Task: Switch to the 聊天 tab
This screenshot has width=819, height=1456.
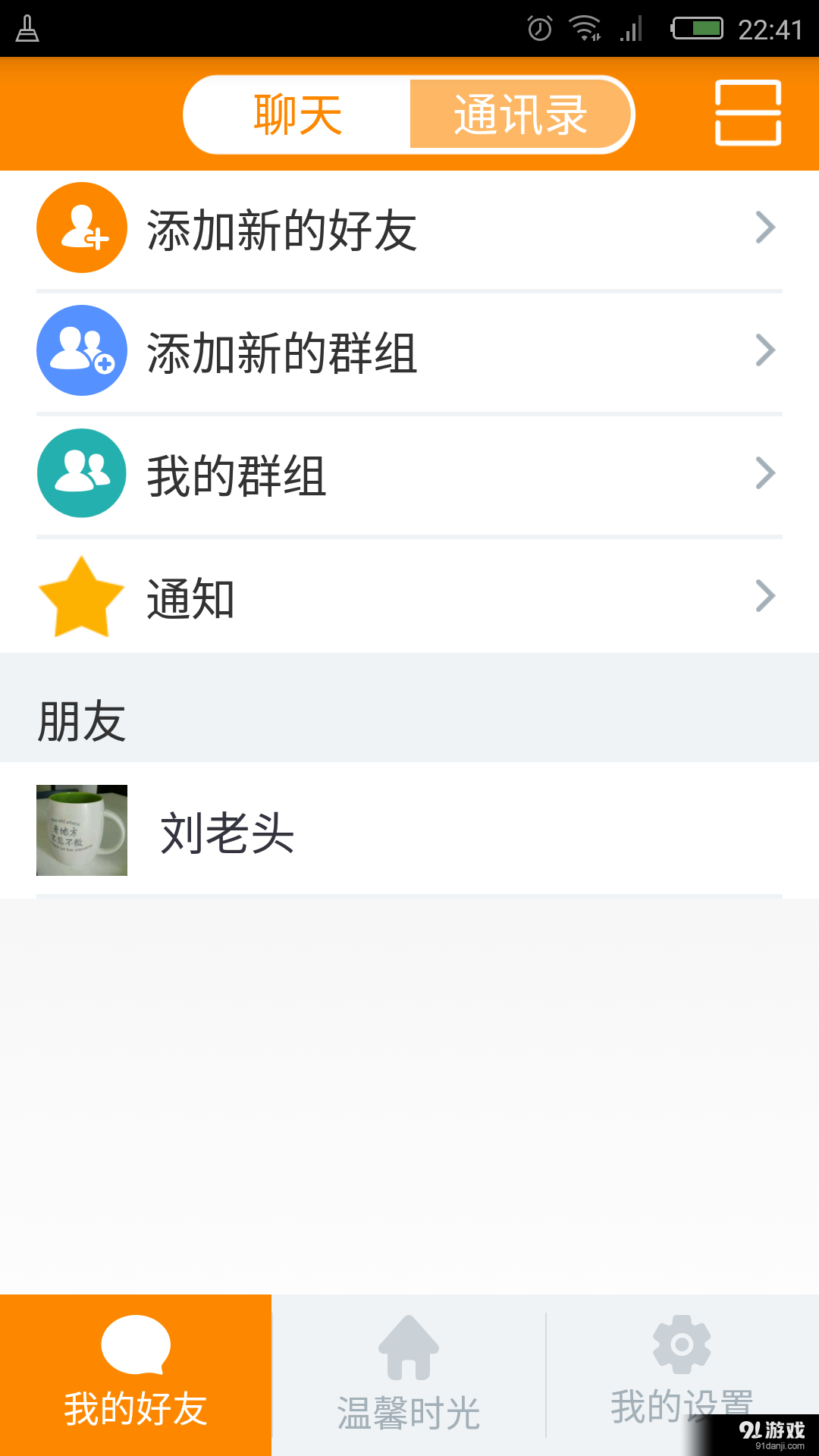Action: click(x=296, y=114)
